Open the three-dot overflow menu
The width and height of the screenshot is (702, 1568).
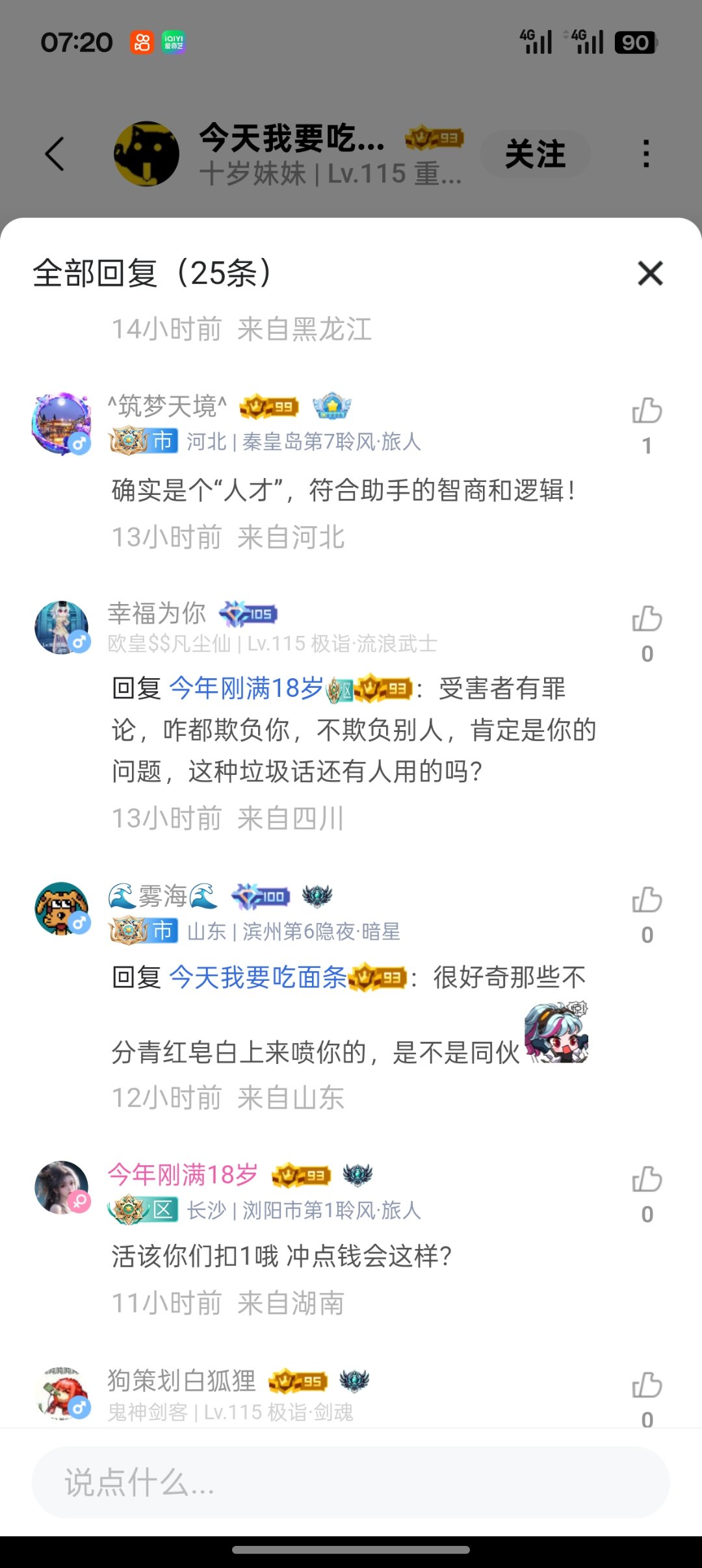tap(645, 154)
